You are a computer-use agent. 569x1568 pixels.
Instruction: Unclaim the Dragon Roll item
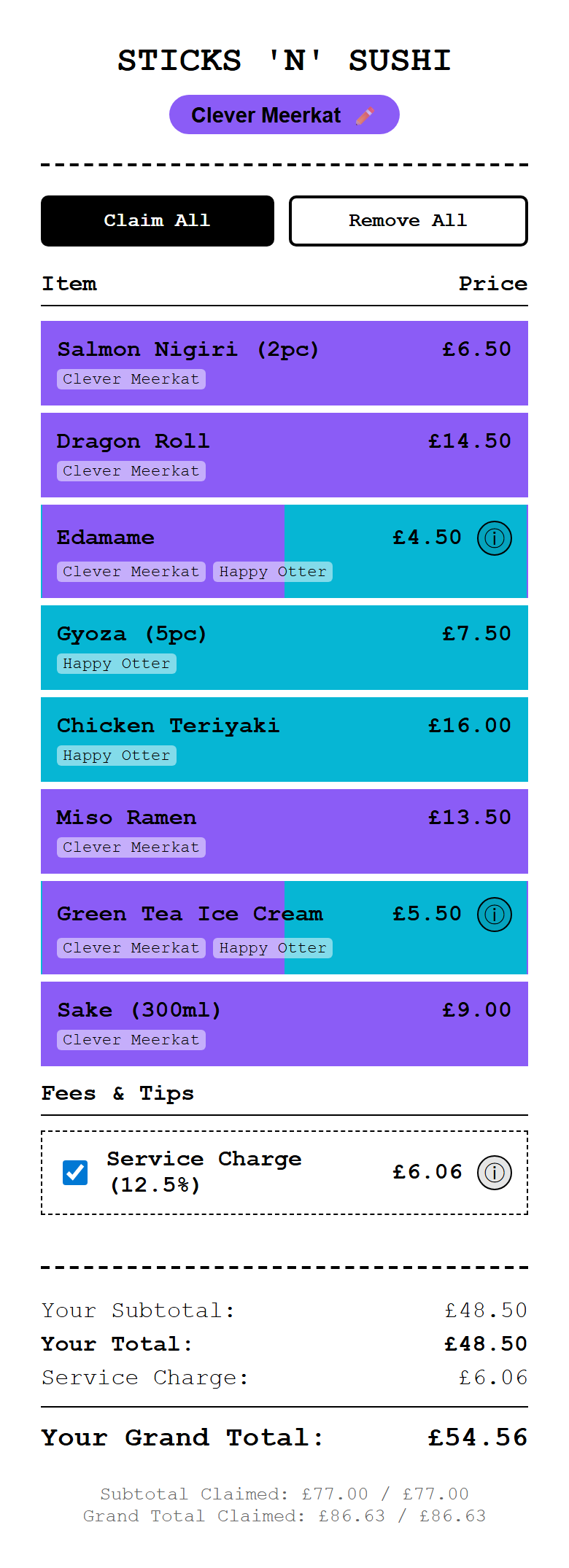(284, 455)
